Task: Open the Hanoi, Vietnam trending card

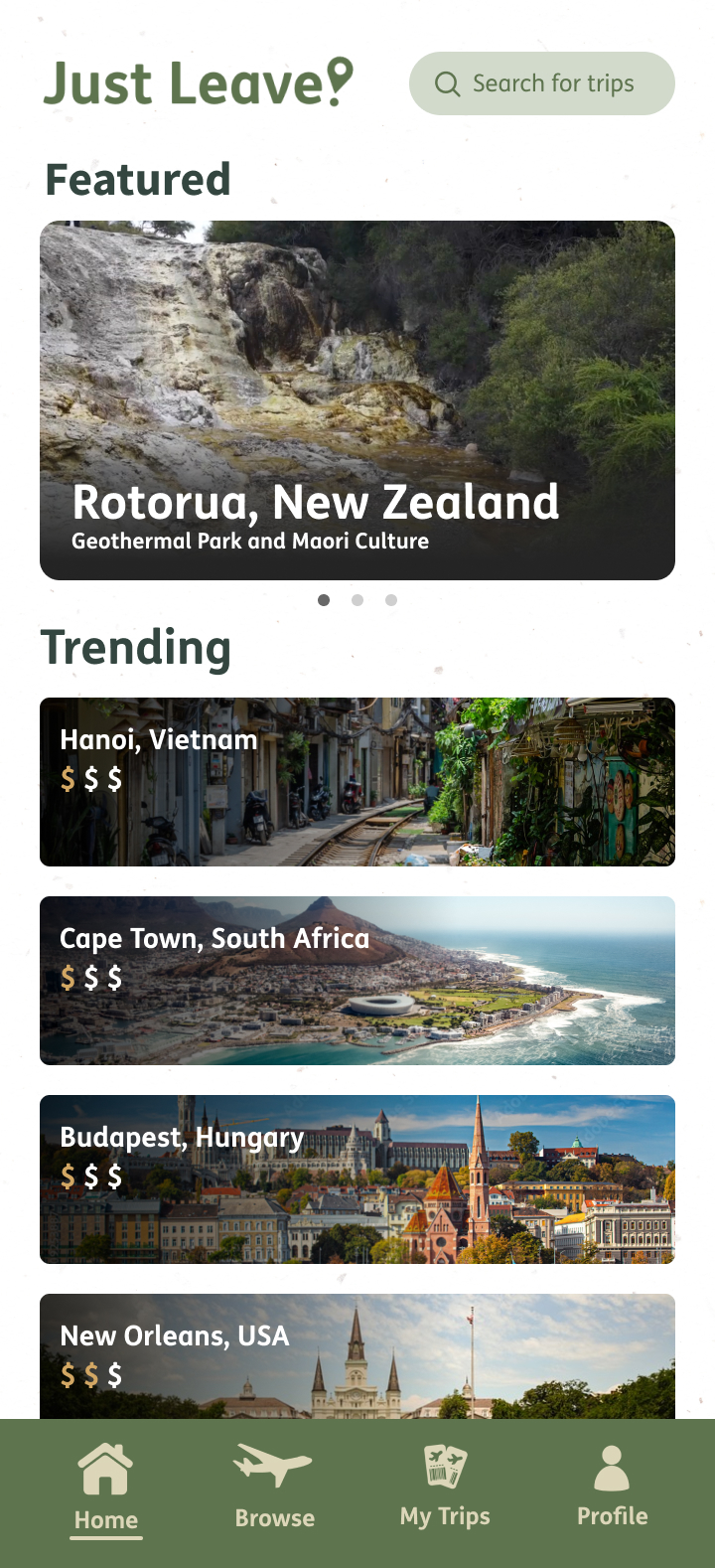Action: click(357, 782)
